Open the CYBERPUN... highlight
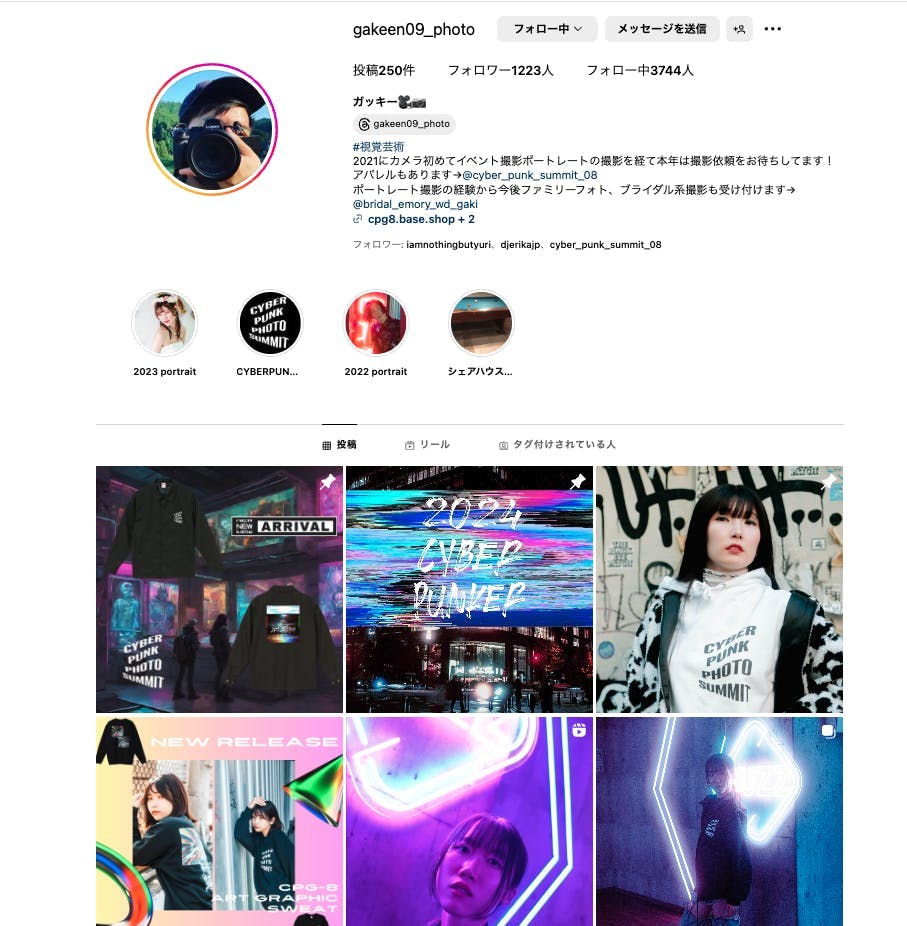The height and width of the screenshot is (926, 907). (x=269, y=333)
